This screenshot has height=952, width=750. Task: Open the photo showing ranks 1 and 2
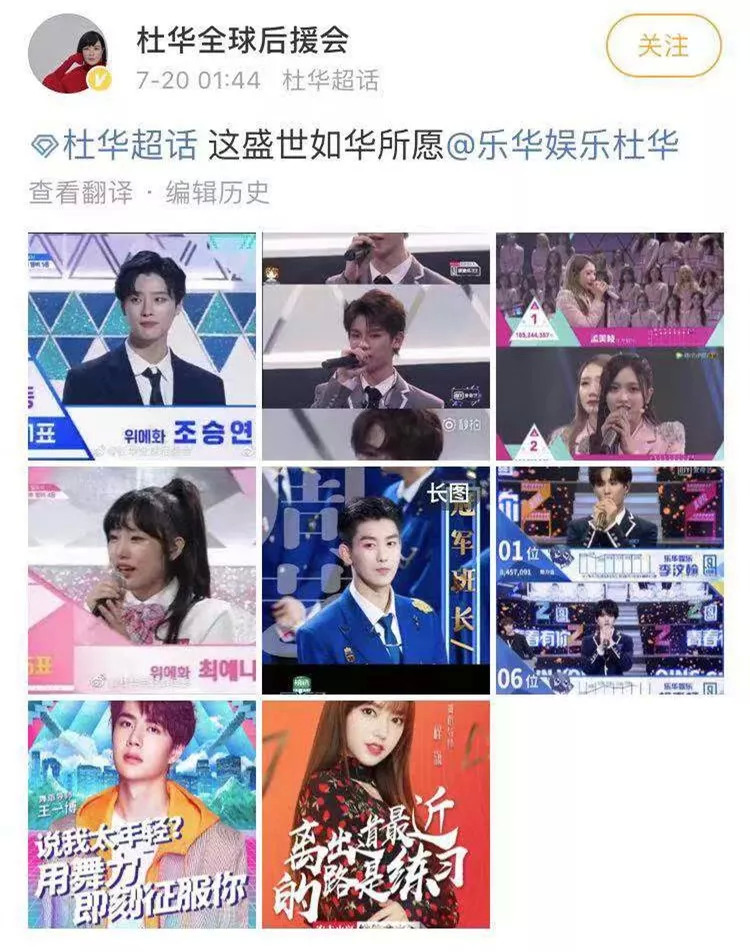pos(609,346)
